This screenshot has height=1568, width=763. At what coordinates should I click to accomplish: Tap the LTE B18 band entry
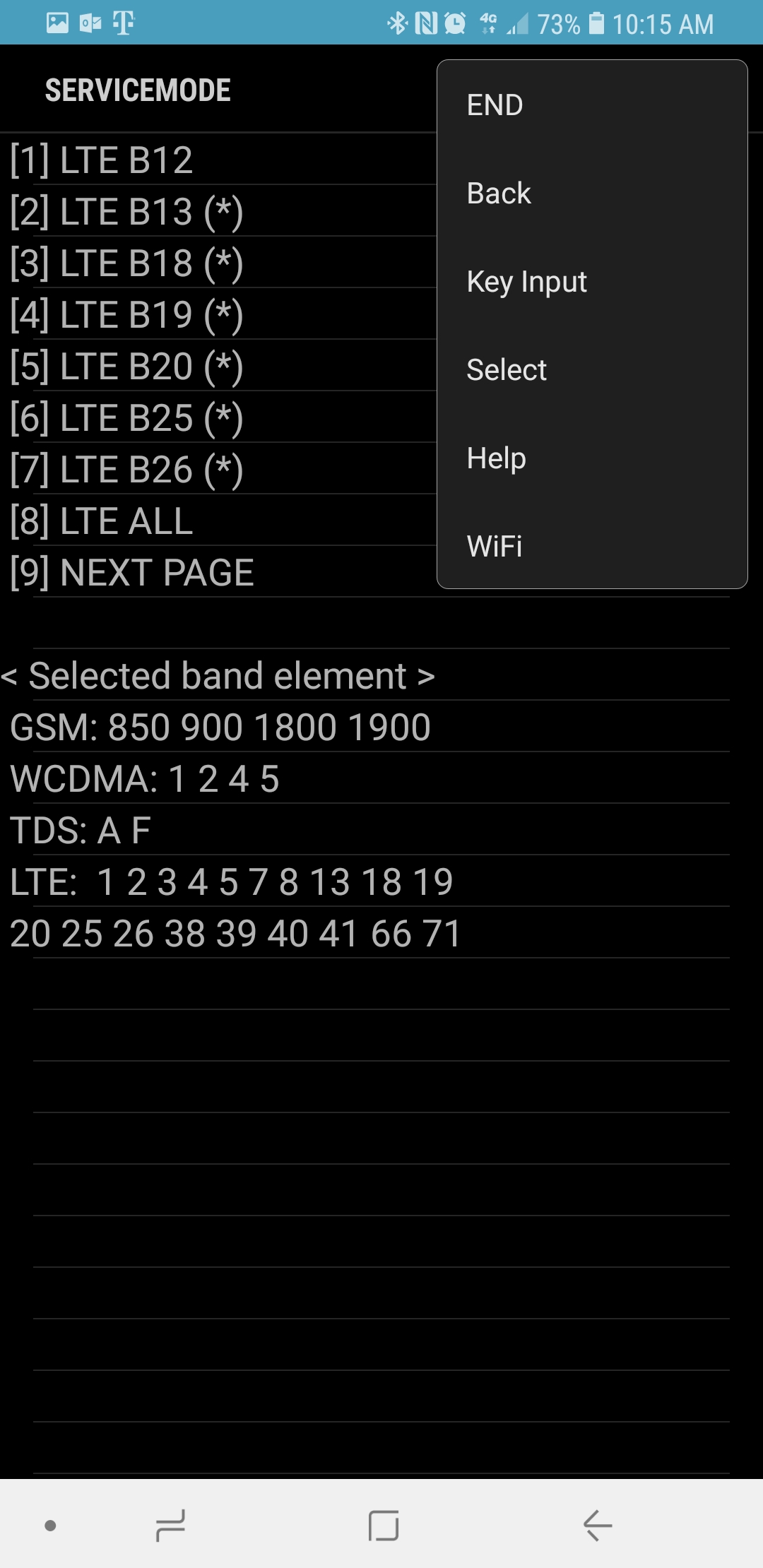click(x=127, y=263)
